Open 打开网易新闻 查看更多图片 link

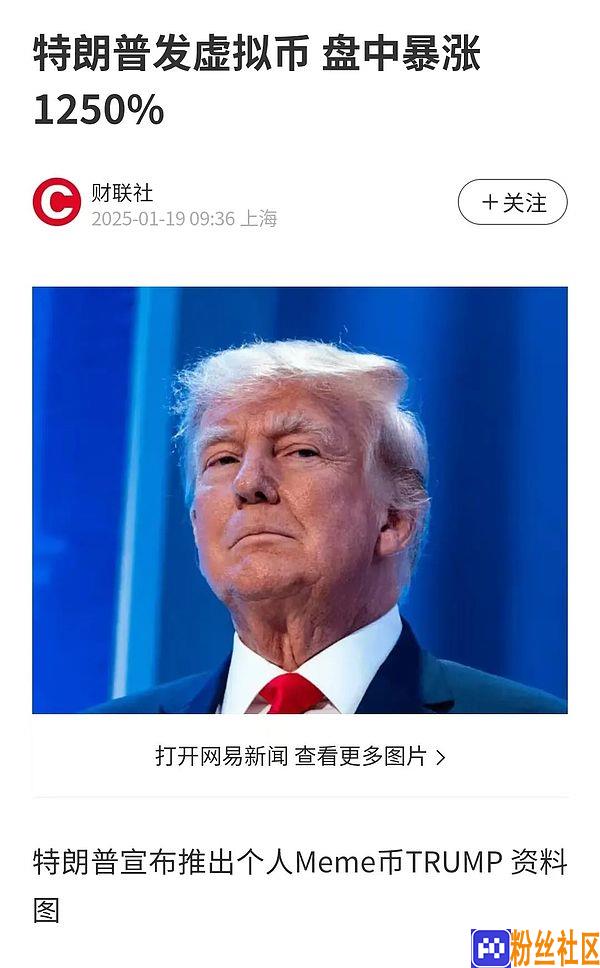click(299, 756)
